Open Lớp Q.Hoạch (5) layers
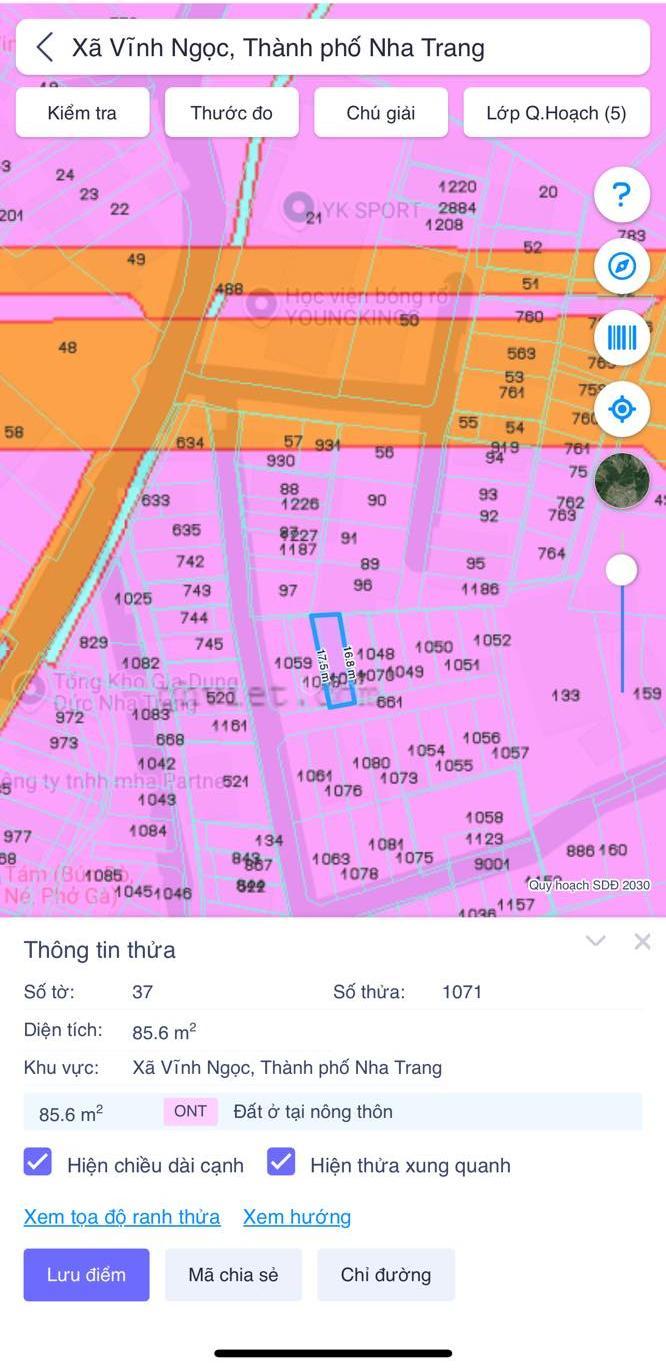Screen dimensions: 666x1370 [556, 113]
